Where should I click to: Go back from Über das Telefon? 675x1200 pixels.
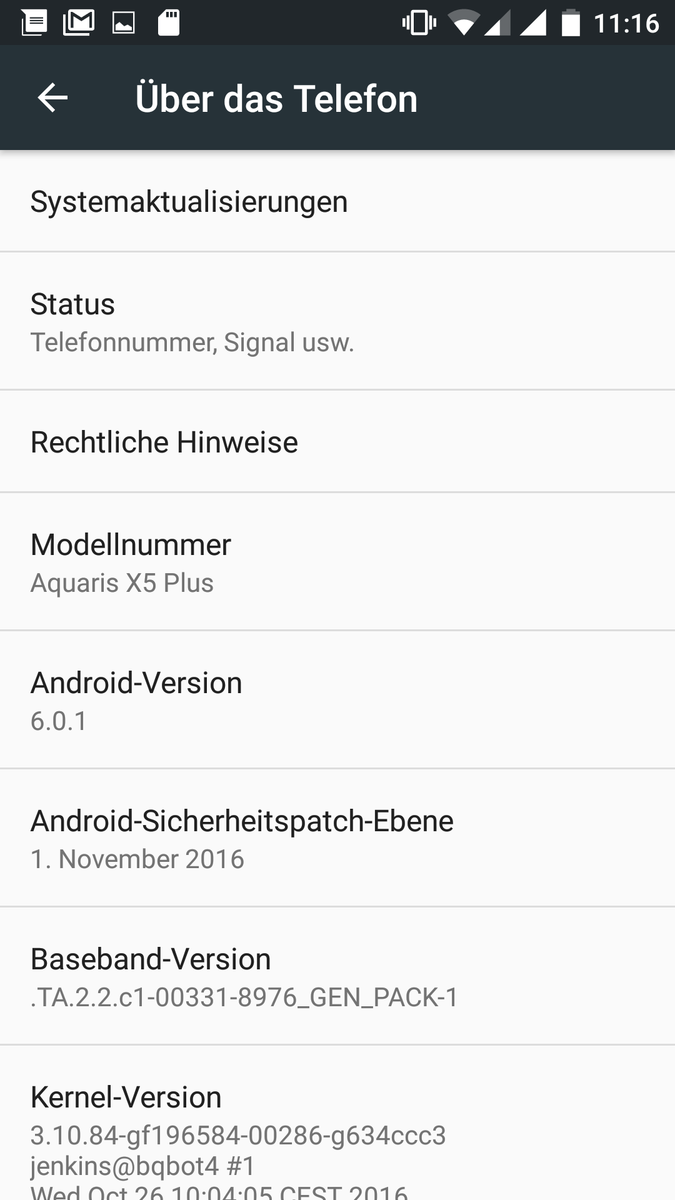click(x=52, y=98)
